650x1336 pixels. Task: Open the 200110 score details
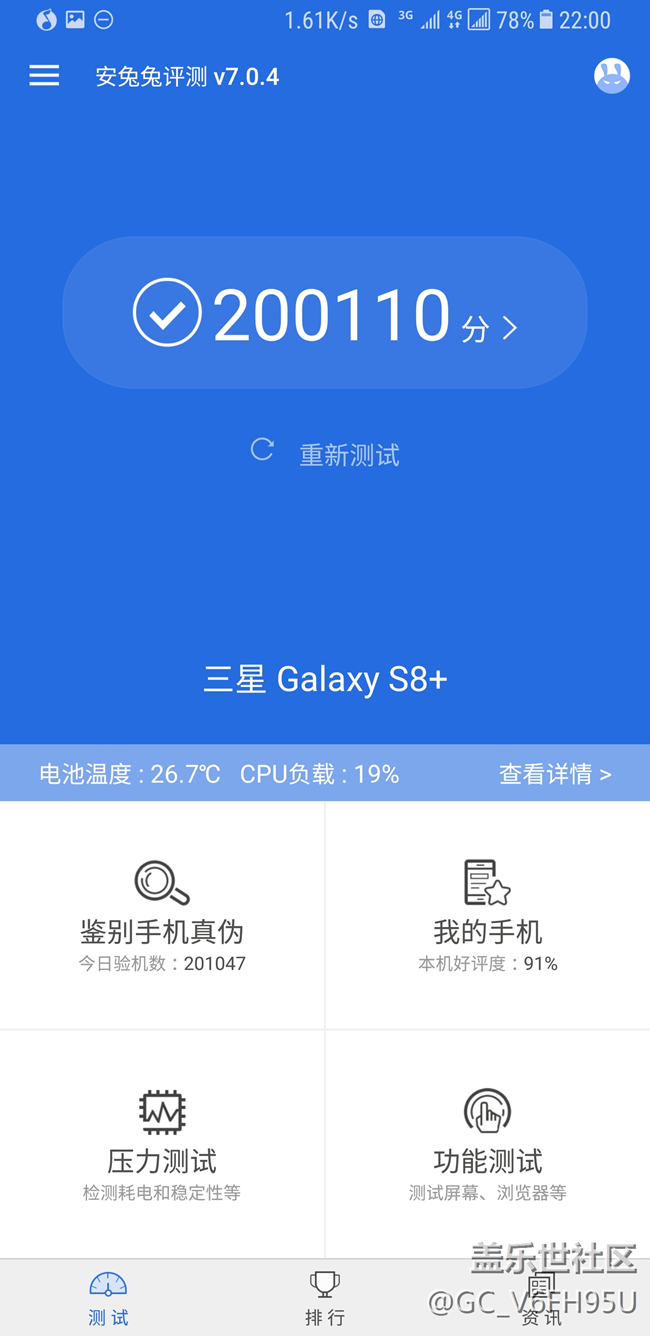pos(325,313)
